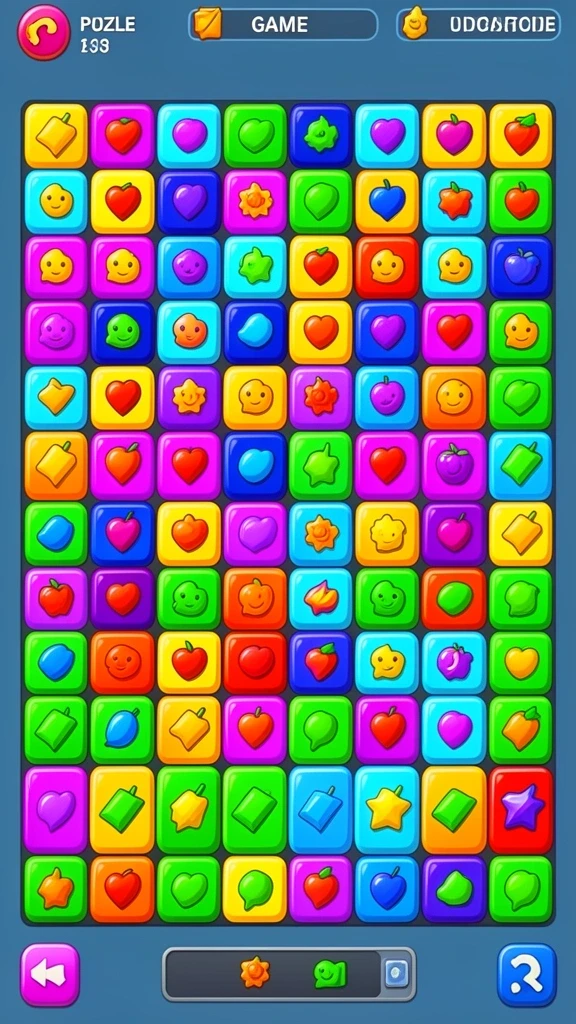This screenshot has width=576, height=1024.
Task: Tap the round pink back arrow button
Action: [x=44, y=30]
